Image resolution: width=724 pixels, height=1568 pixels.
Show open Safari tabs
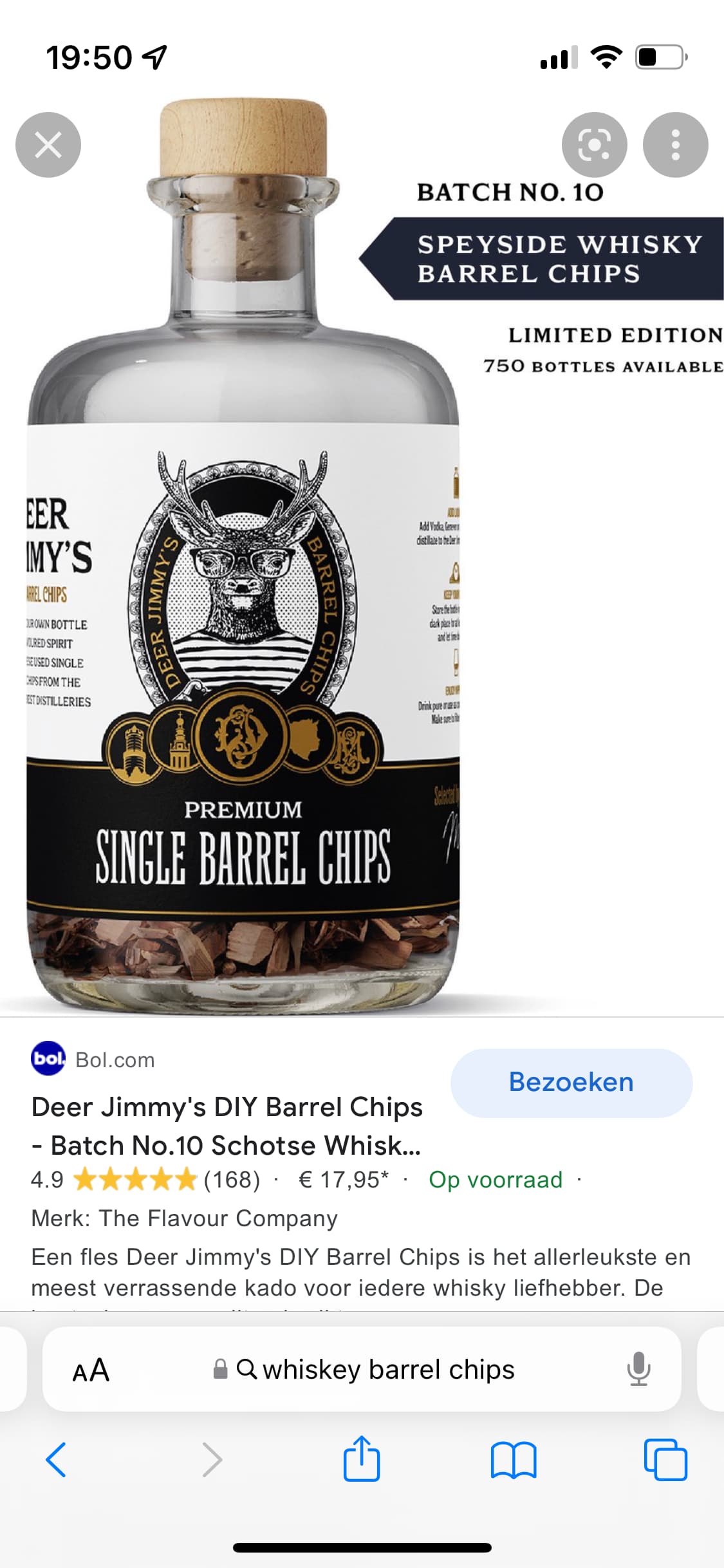[x=665, y=1459]
